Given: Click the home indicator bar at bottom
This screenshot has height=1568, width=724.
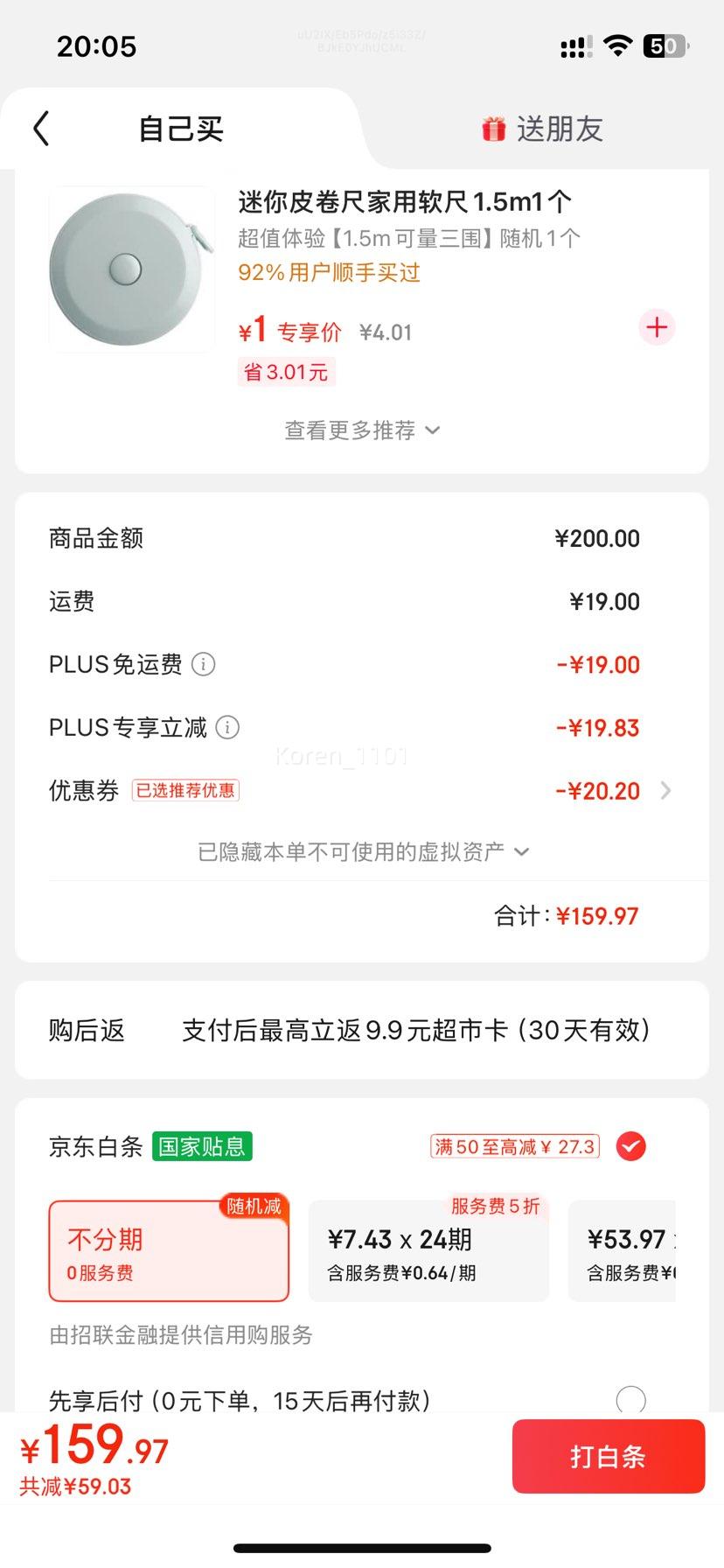Looking at the screenshot, I should click(362, 1547).
